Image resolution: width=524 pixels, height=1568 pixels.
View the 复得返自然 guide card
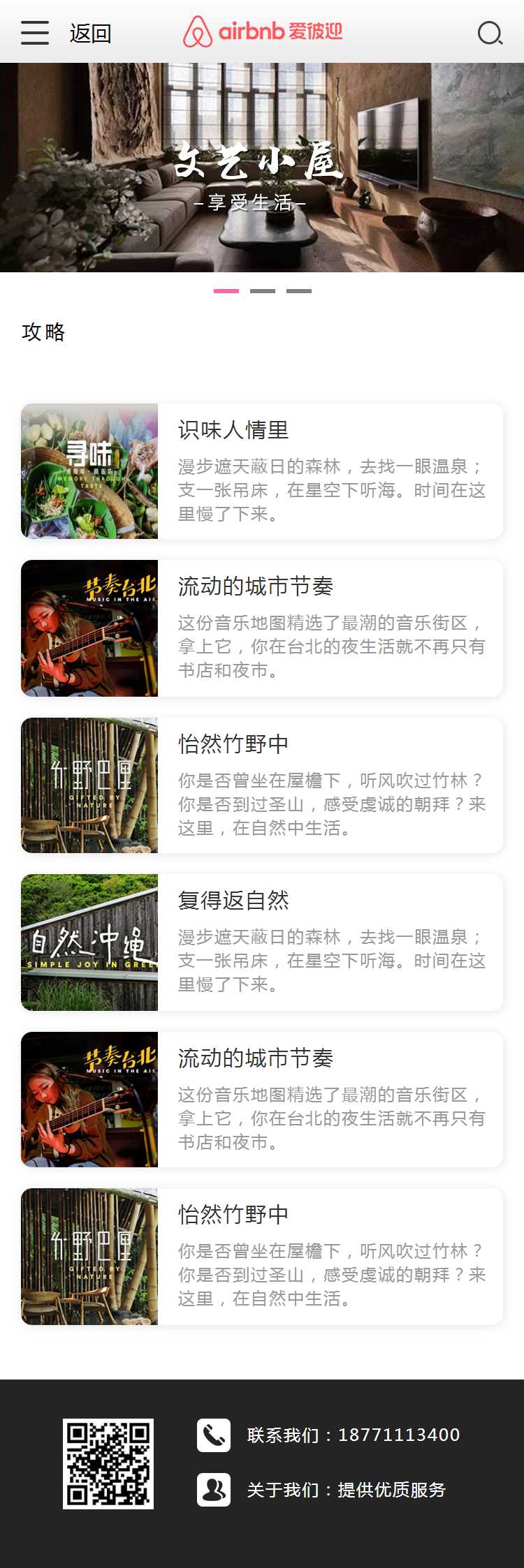[262, 942]
